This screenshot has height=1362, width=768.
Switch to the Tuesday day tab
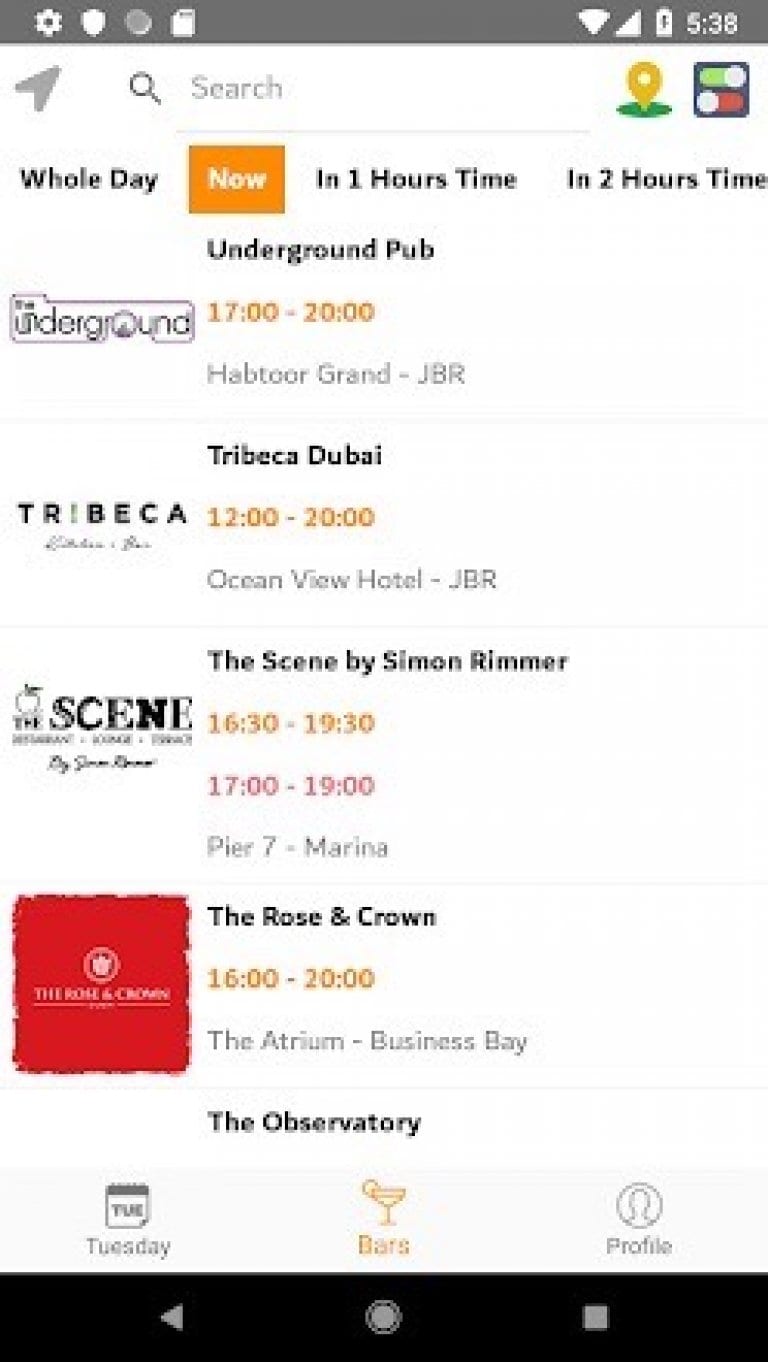pyautogui.click(x=127, y=1219)
